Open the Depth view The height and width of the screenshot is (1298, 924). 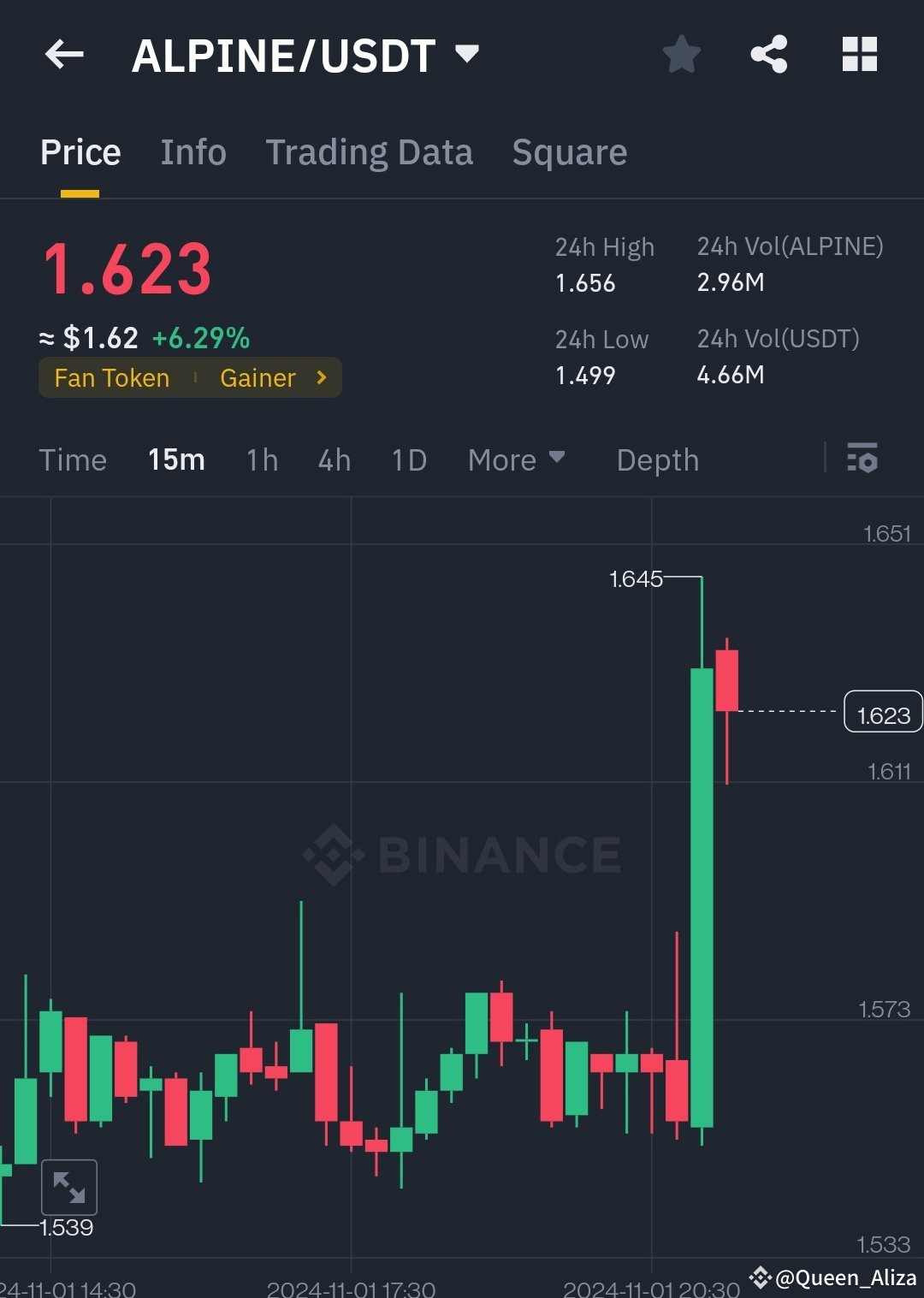pyautogui.click(x=657, y=459)
